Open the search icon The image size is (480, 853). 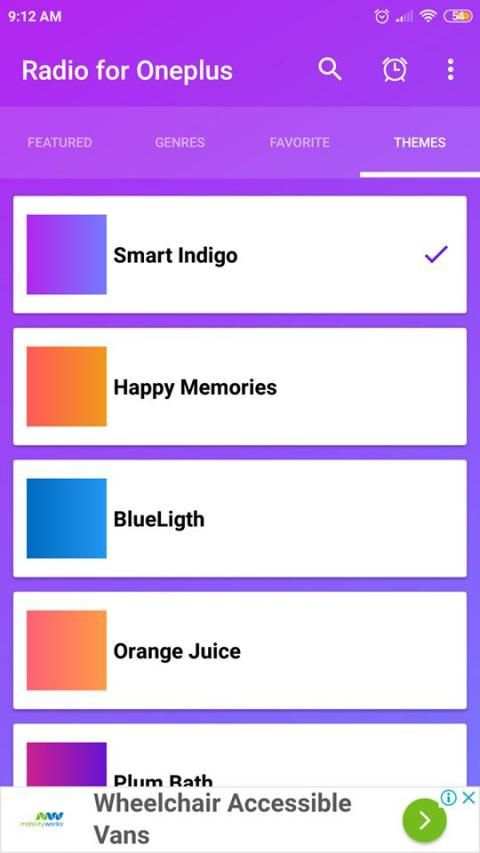330,70
